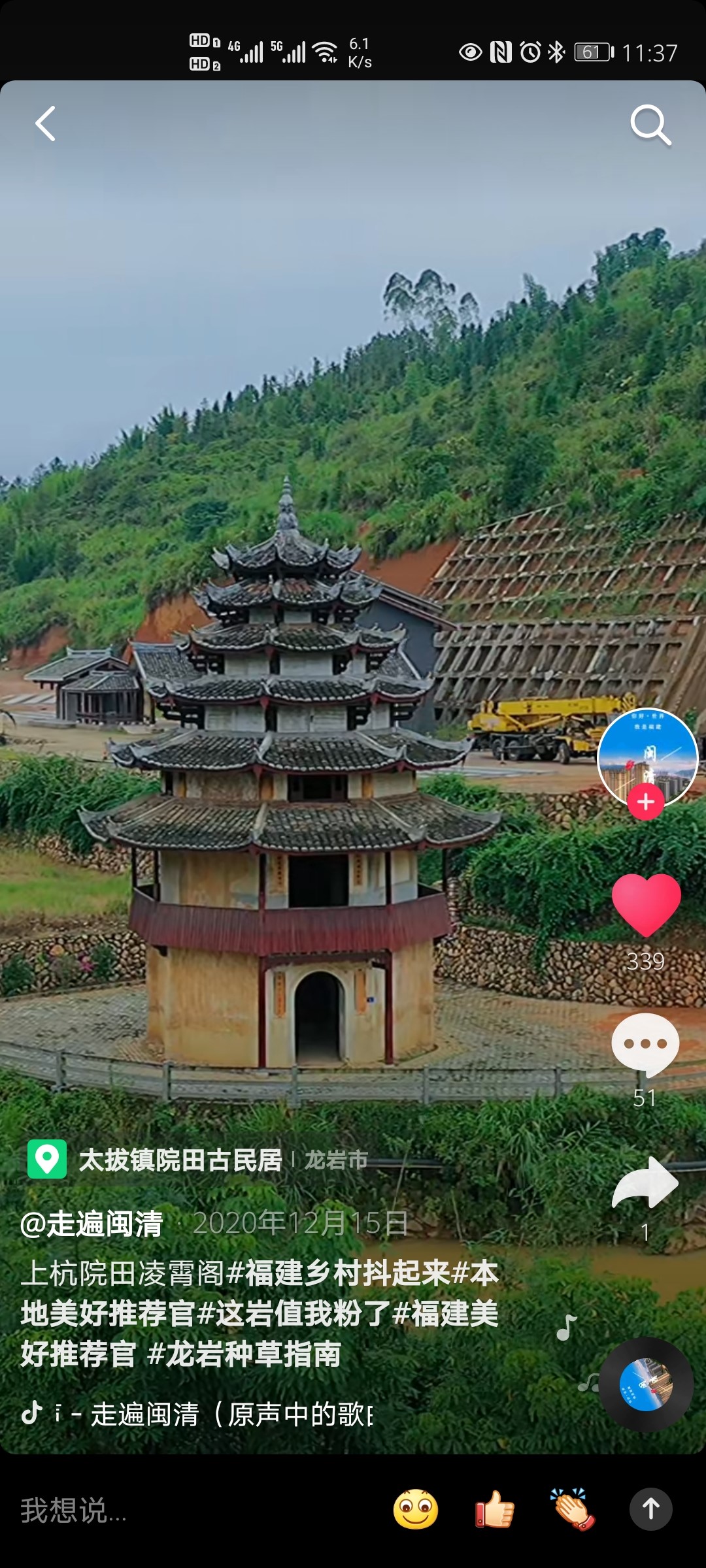Follow the creator via the red plus badge
Image resolution: width=706 pixels, height=1568 pixels.
click(x=646, y=802)
